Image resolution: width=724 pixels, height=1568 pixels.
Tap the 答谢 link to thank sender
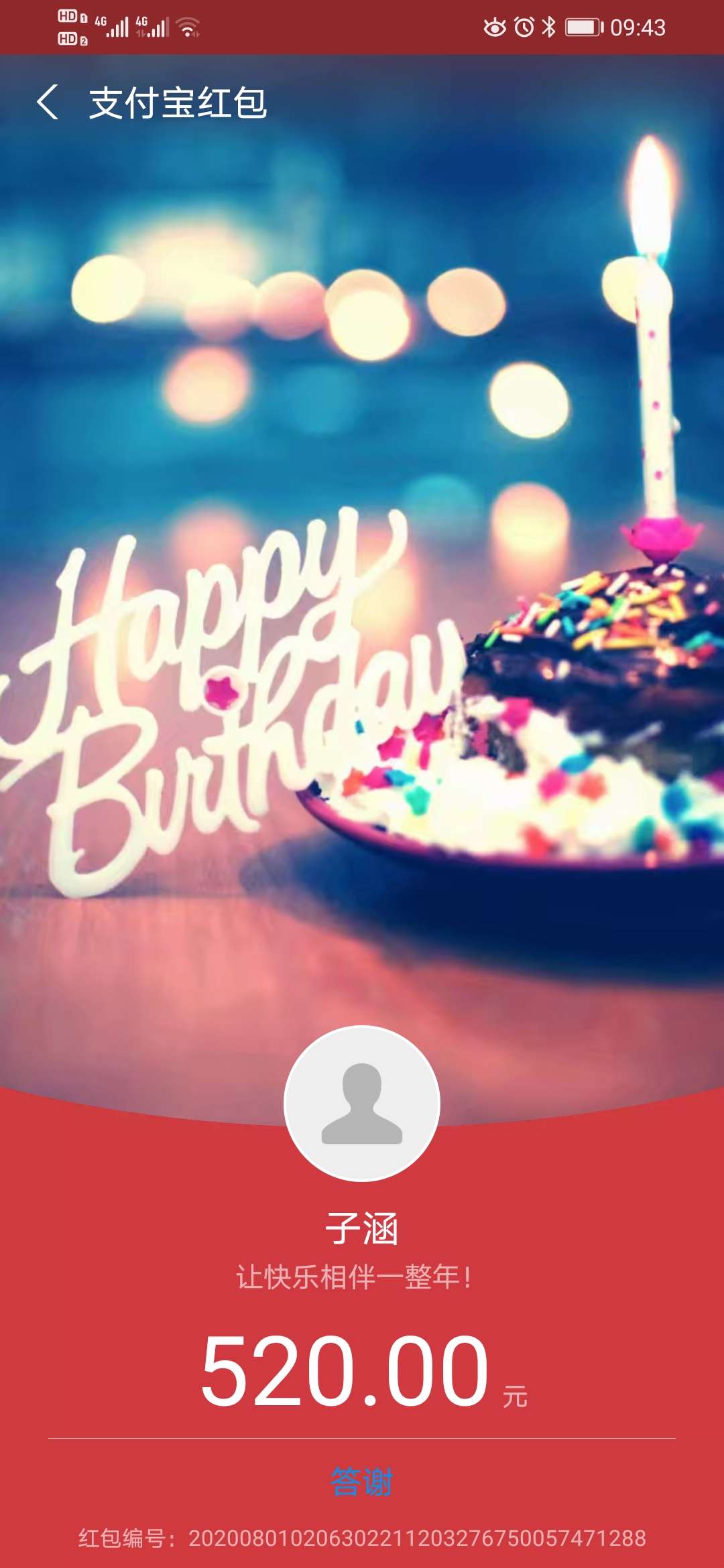pos(361,1482)
